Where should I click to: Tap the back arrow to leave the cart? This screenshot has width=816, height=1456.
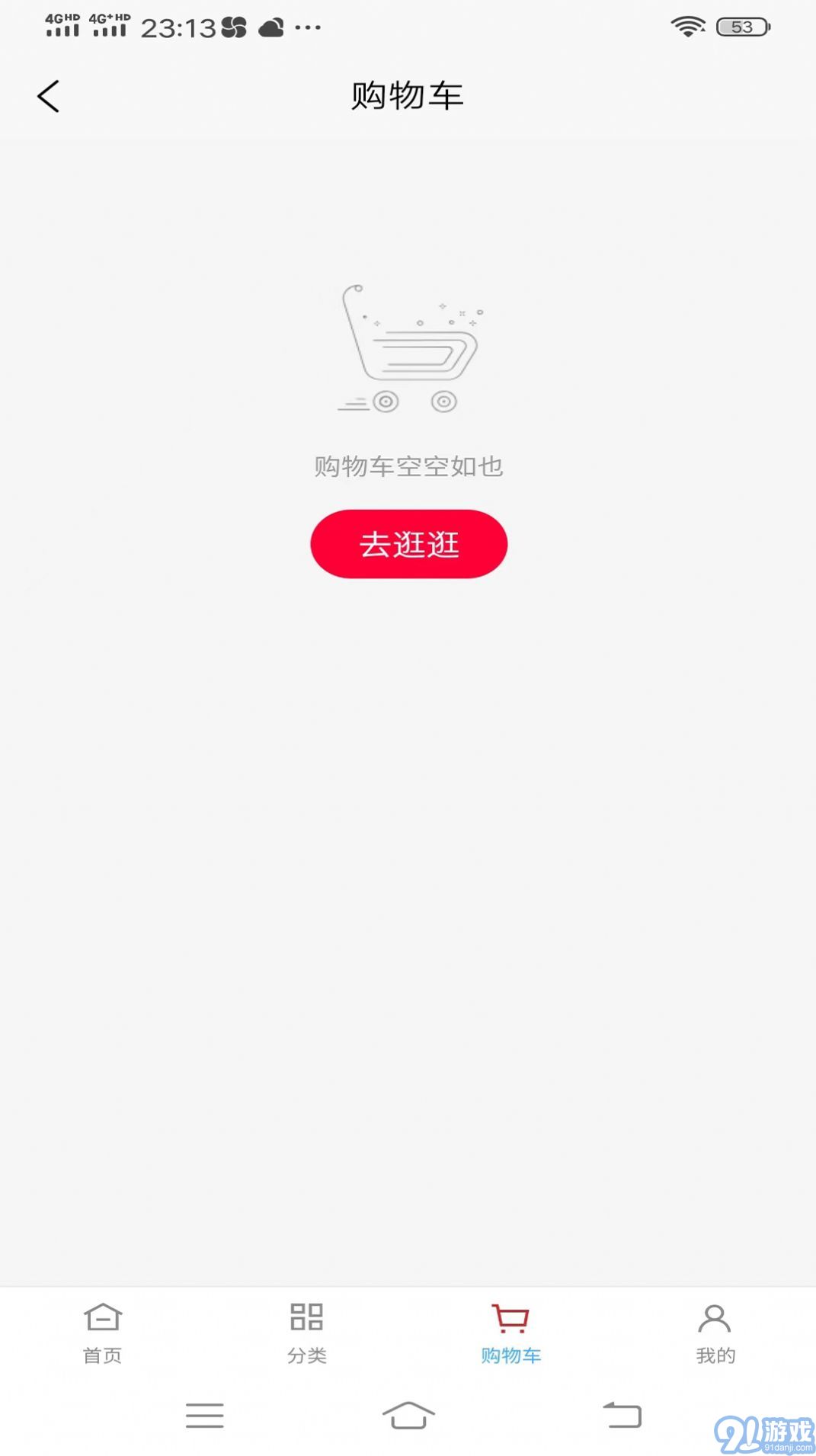coord(48,96)
